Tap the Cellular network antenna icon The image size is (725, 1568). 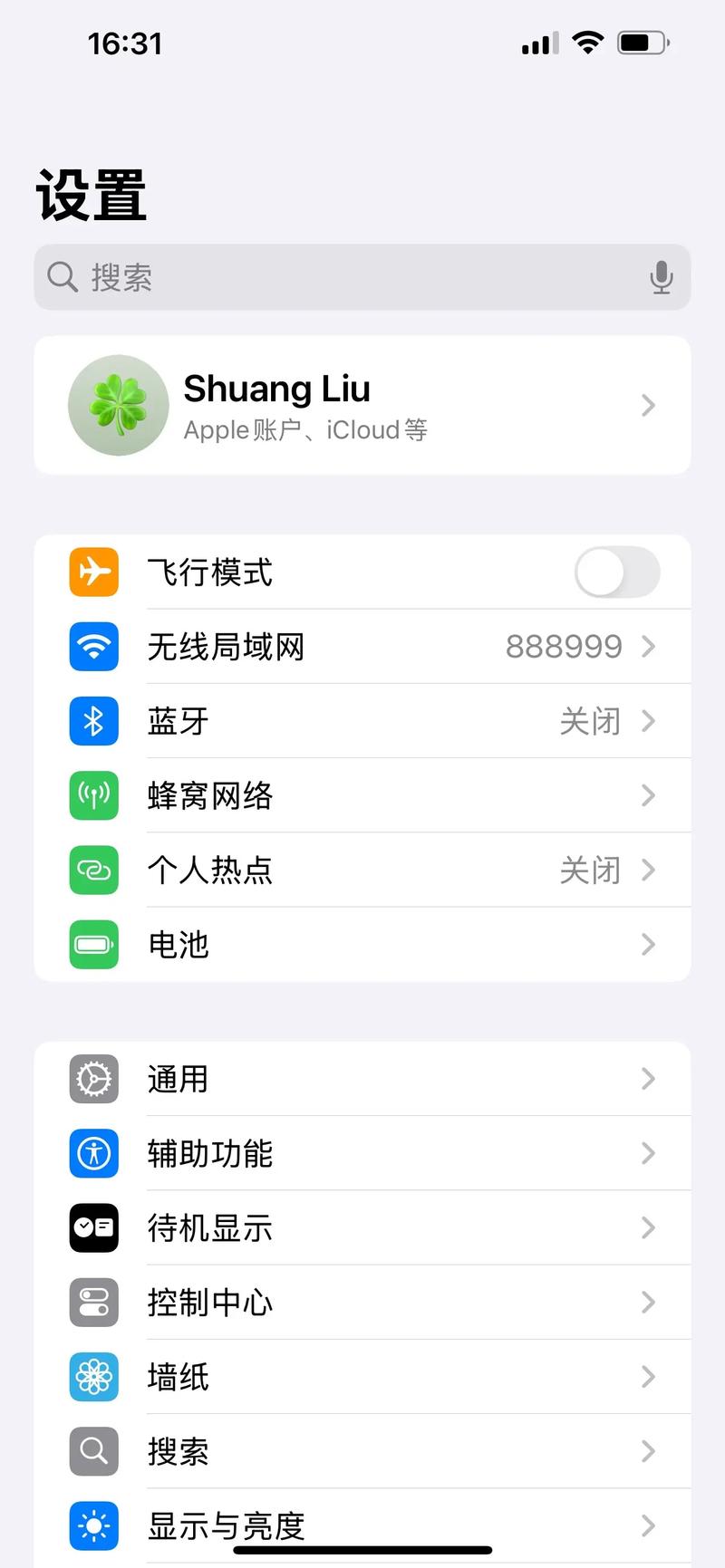(93, 795)
